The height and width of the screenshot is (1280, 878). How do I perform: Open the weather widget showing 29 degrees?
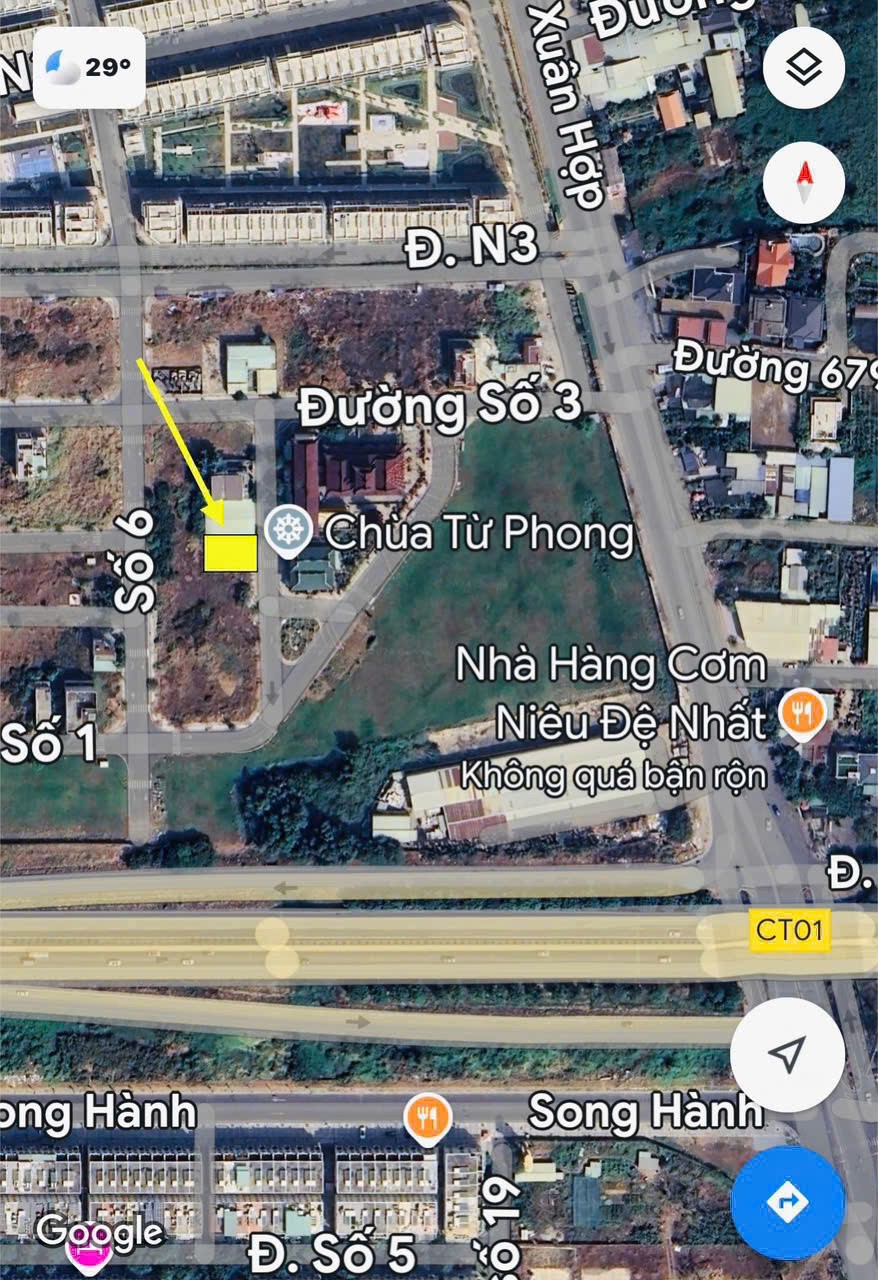tap(88, 68)
